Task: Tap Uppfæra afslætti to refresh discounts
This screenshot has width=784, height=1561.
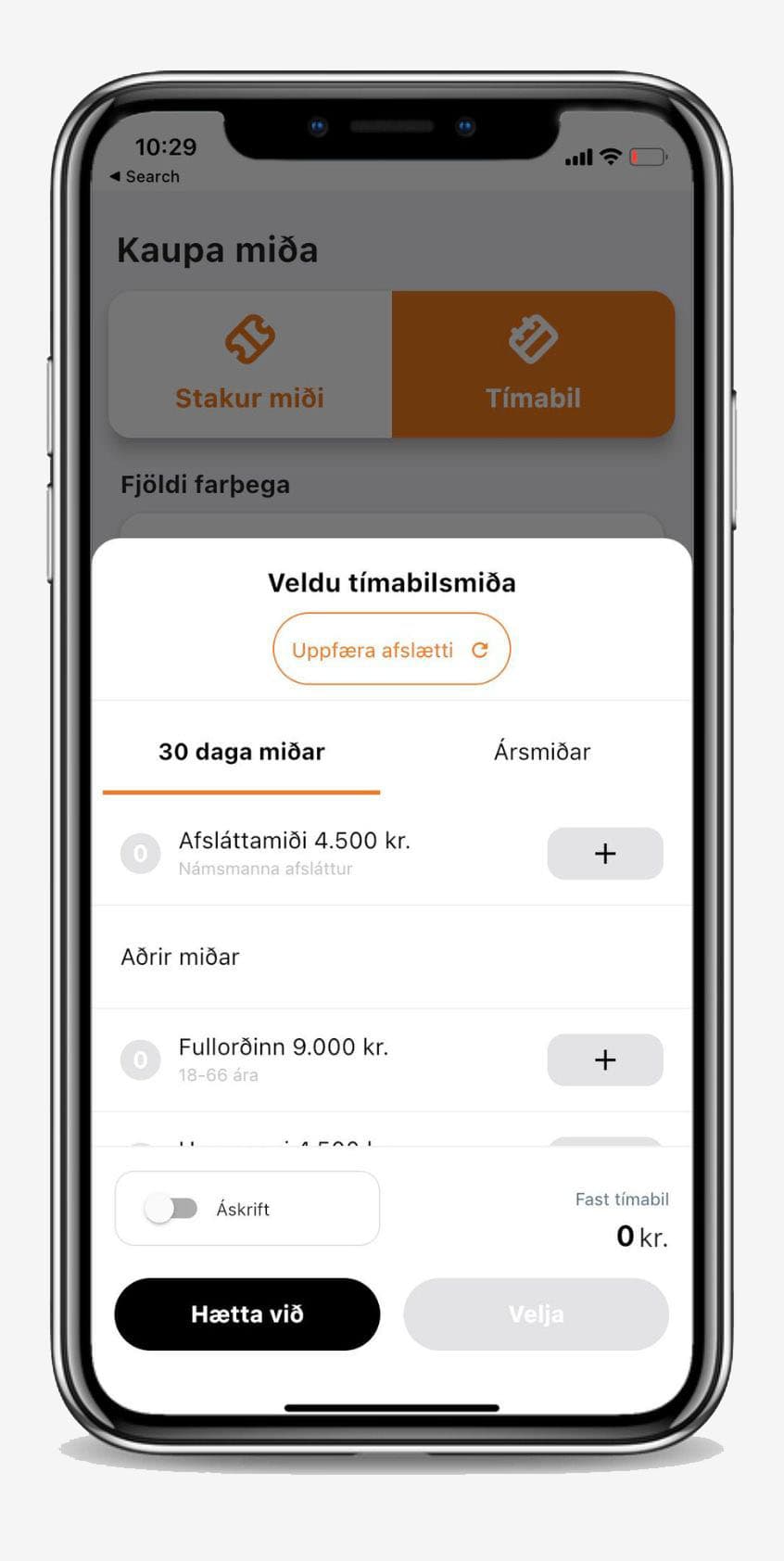Action: pyautogui.click(x=391, y=649)
